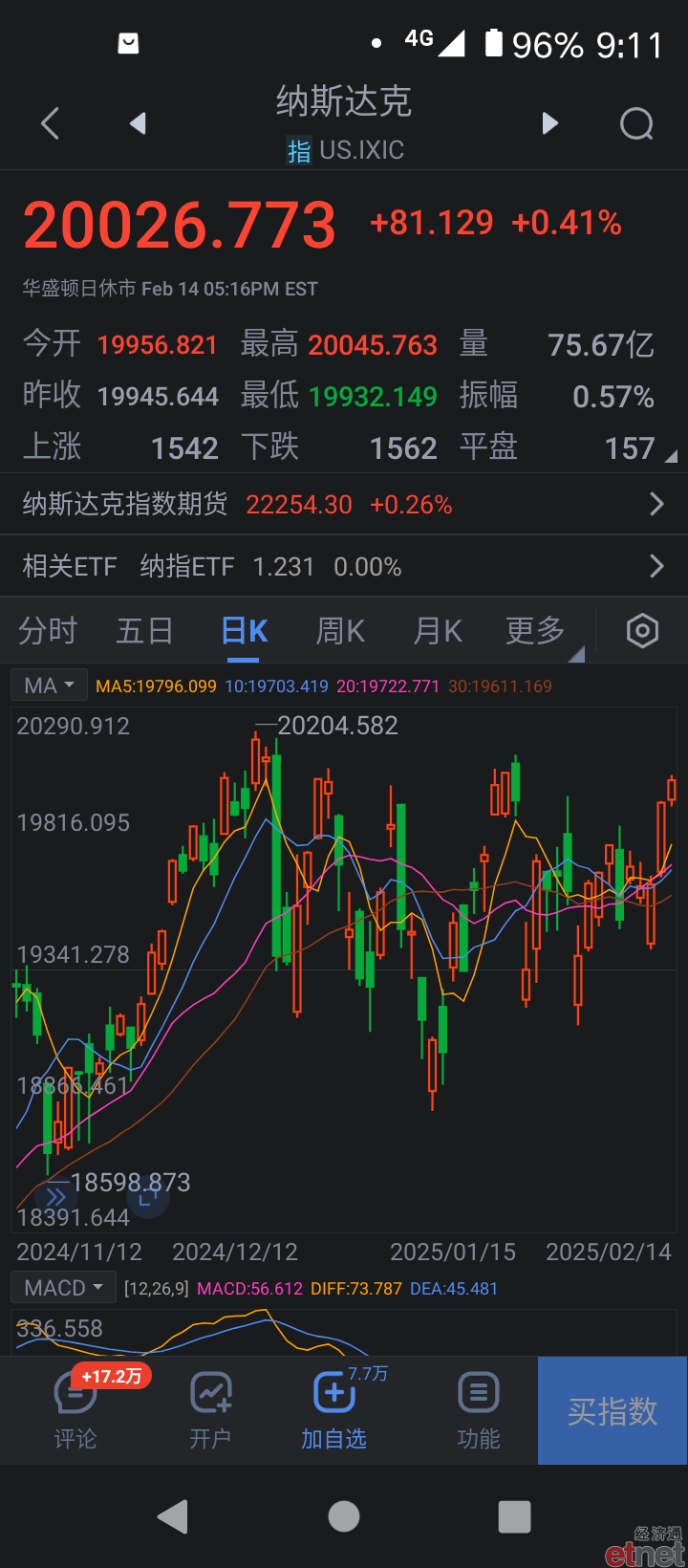688x1568 pixels.
Task: Open 评论 comments
Action: (x=75, y=1410)
